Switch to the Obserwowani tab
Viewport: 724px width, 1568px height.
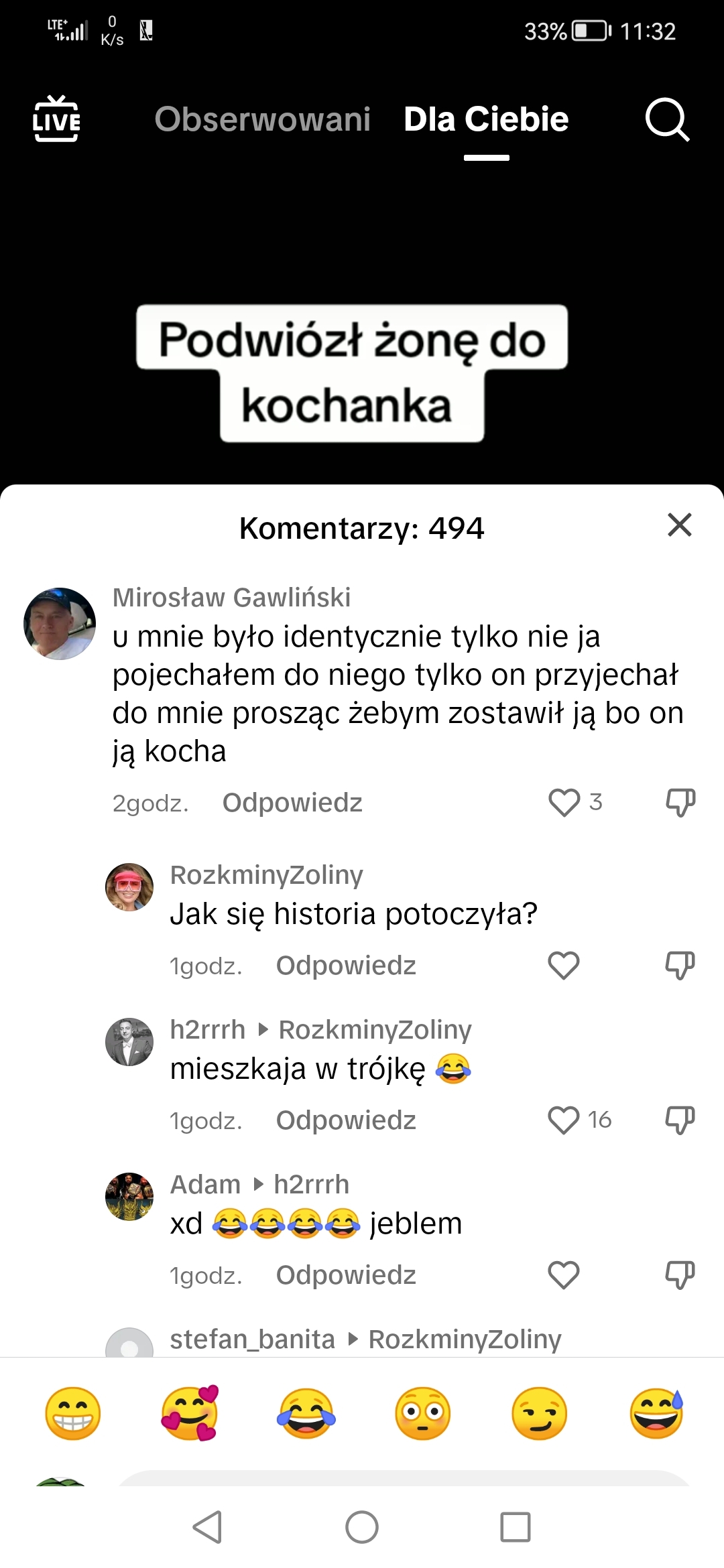(x=262, y=119)
